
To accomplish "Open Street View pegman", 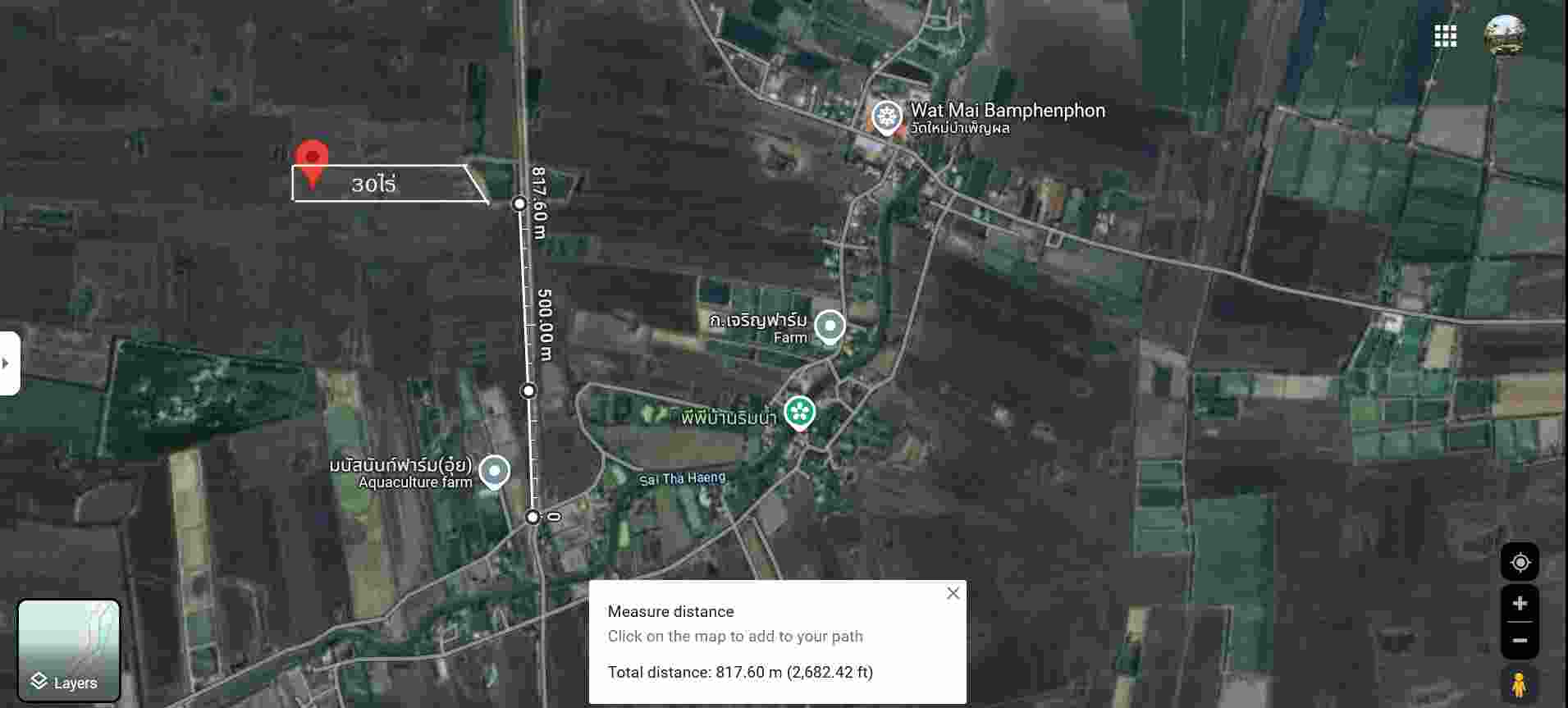I will point(1520,684).
